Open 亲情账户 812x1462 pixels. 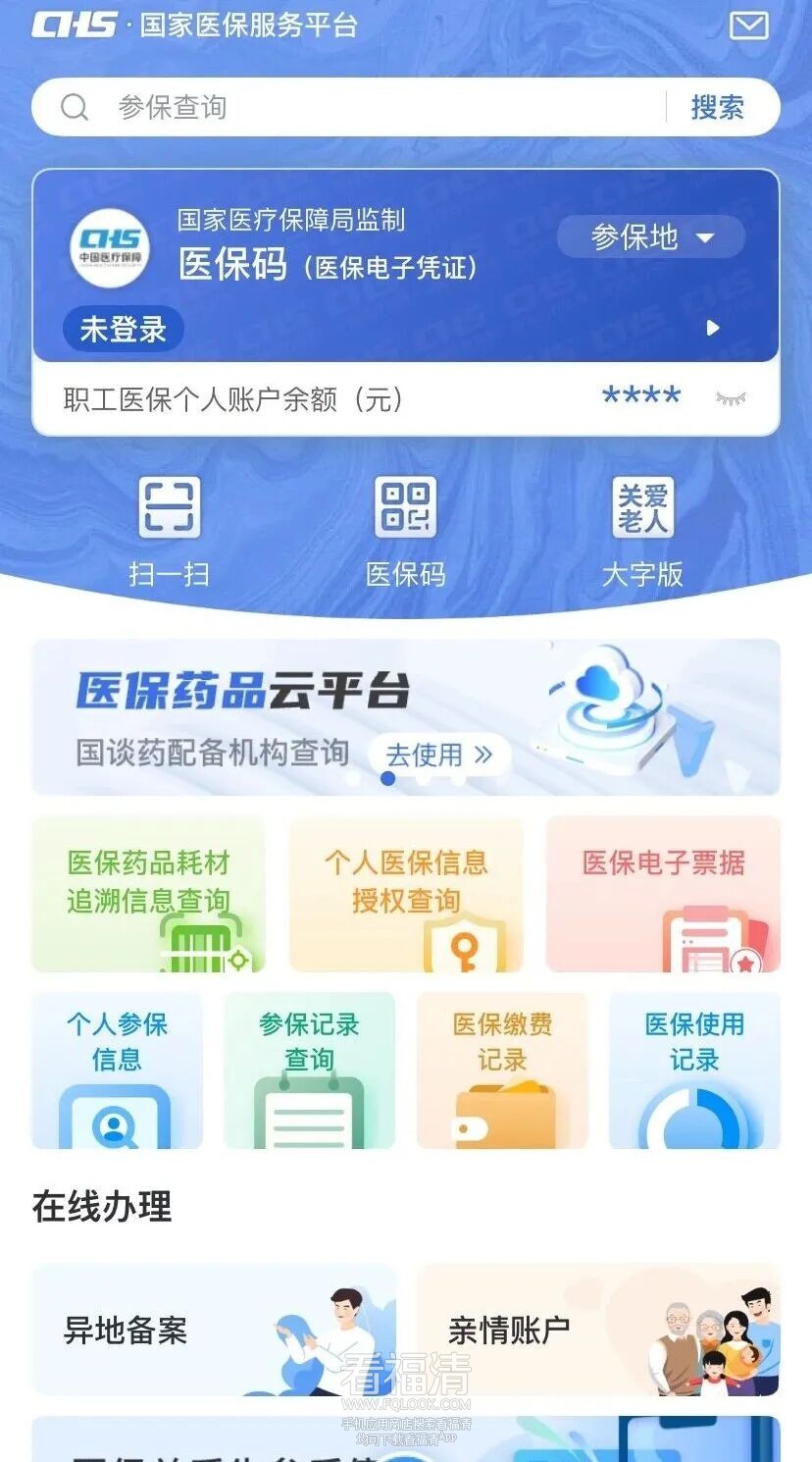tap(598, 1331)
